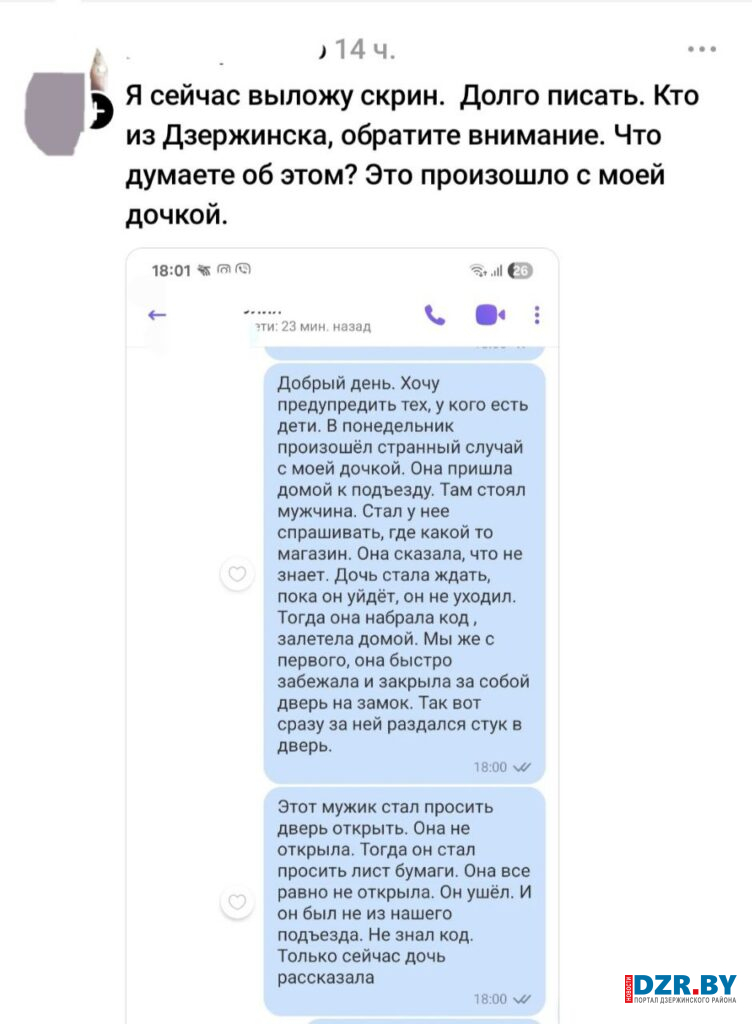Screen dimensions: 752x1024
Task: Open the post's three-dot overflow menu
Action: [702, 49]
